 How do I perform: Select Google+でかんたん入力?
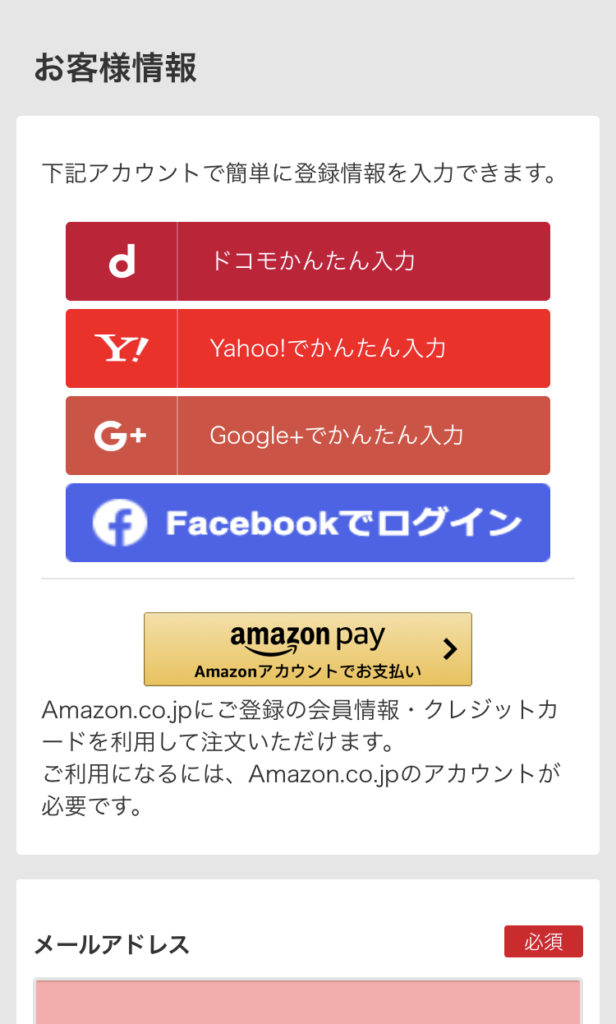coord(308,436)
